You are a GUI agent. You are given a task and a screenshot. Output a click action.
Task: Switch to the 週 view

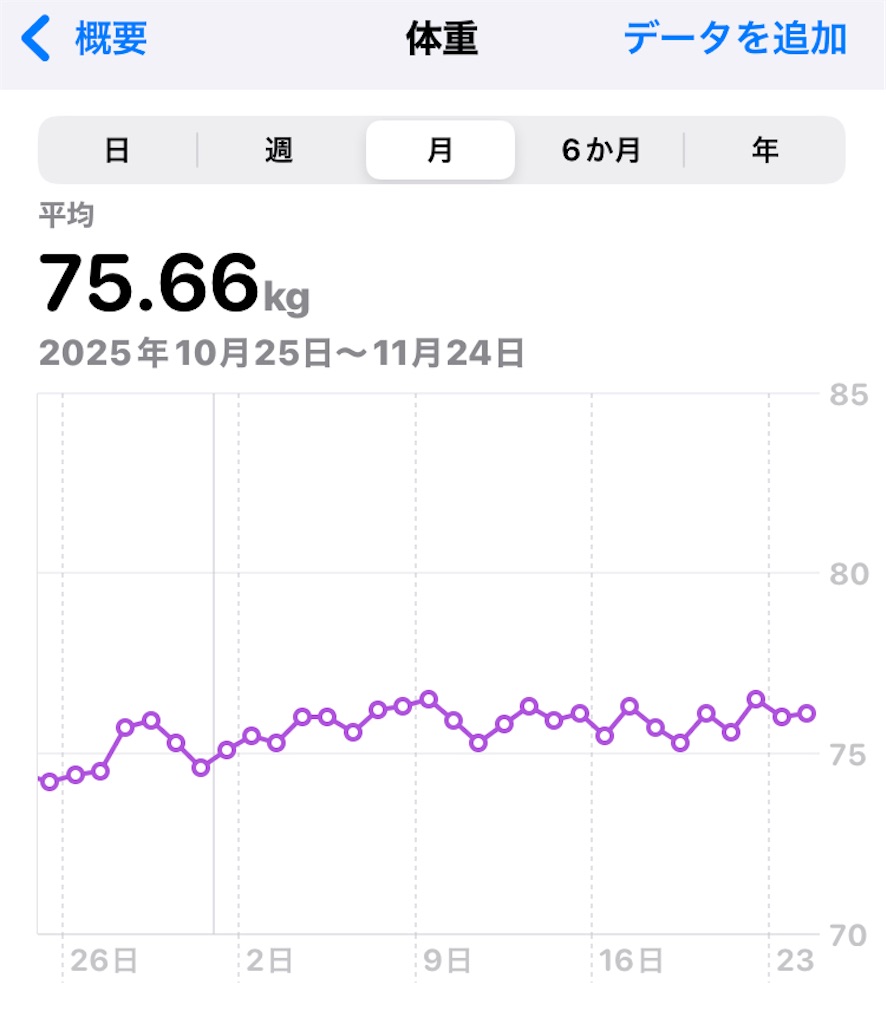279,151
